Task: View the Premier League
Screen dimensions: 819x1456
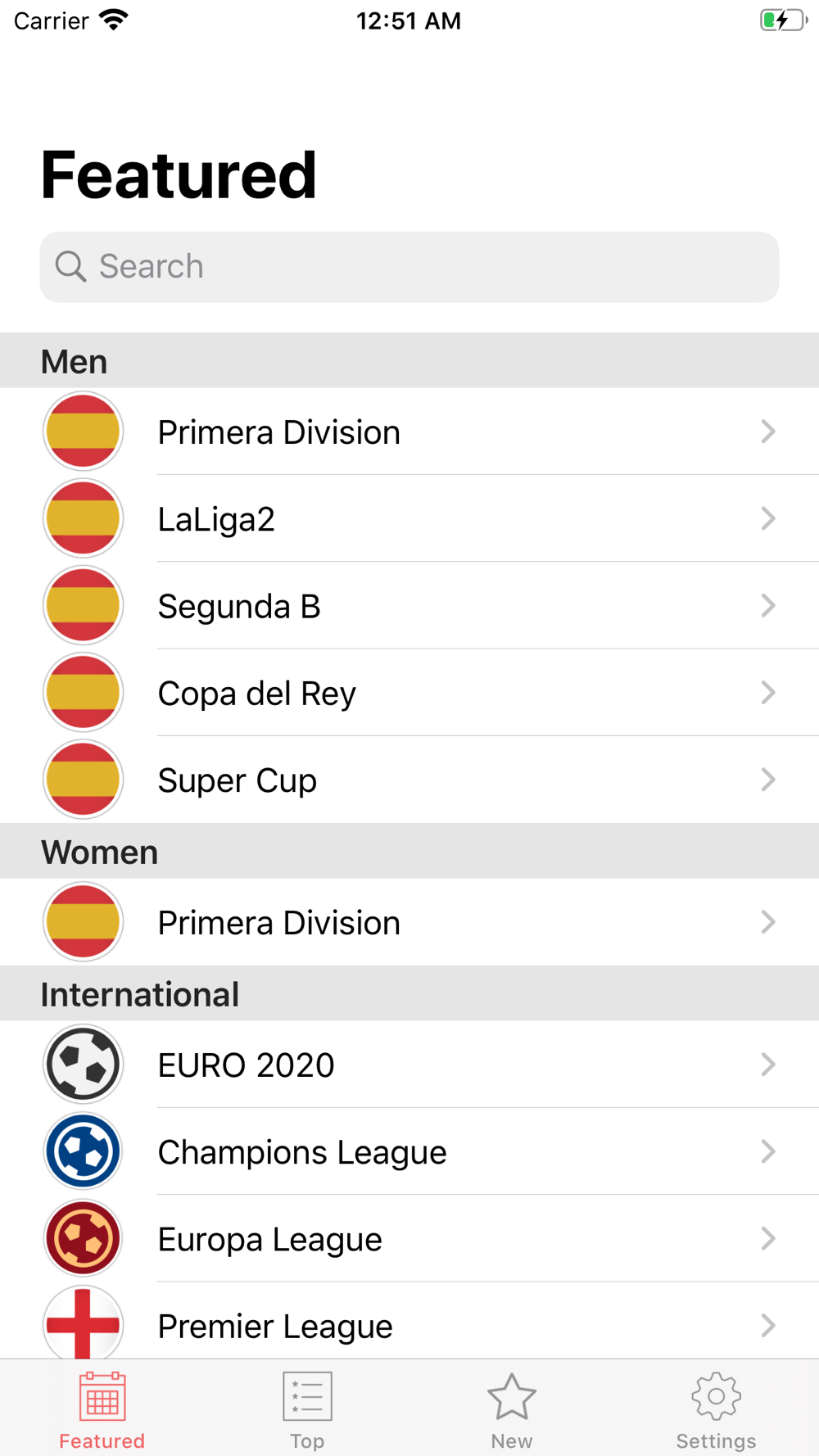Action: [x=409, y=1321]
